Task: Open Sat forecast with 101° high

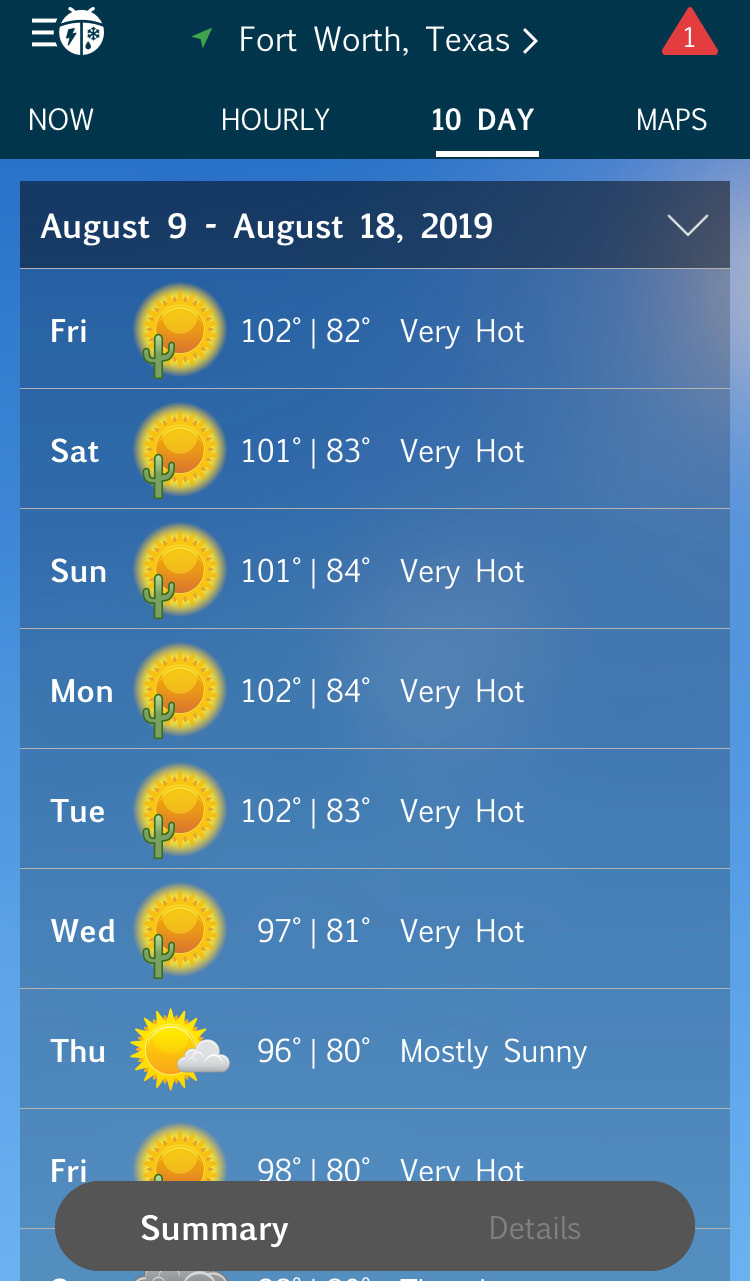Action: tap(375, 450)
